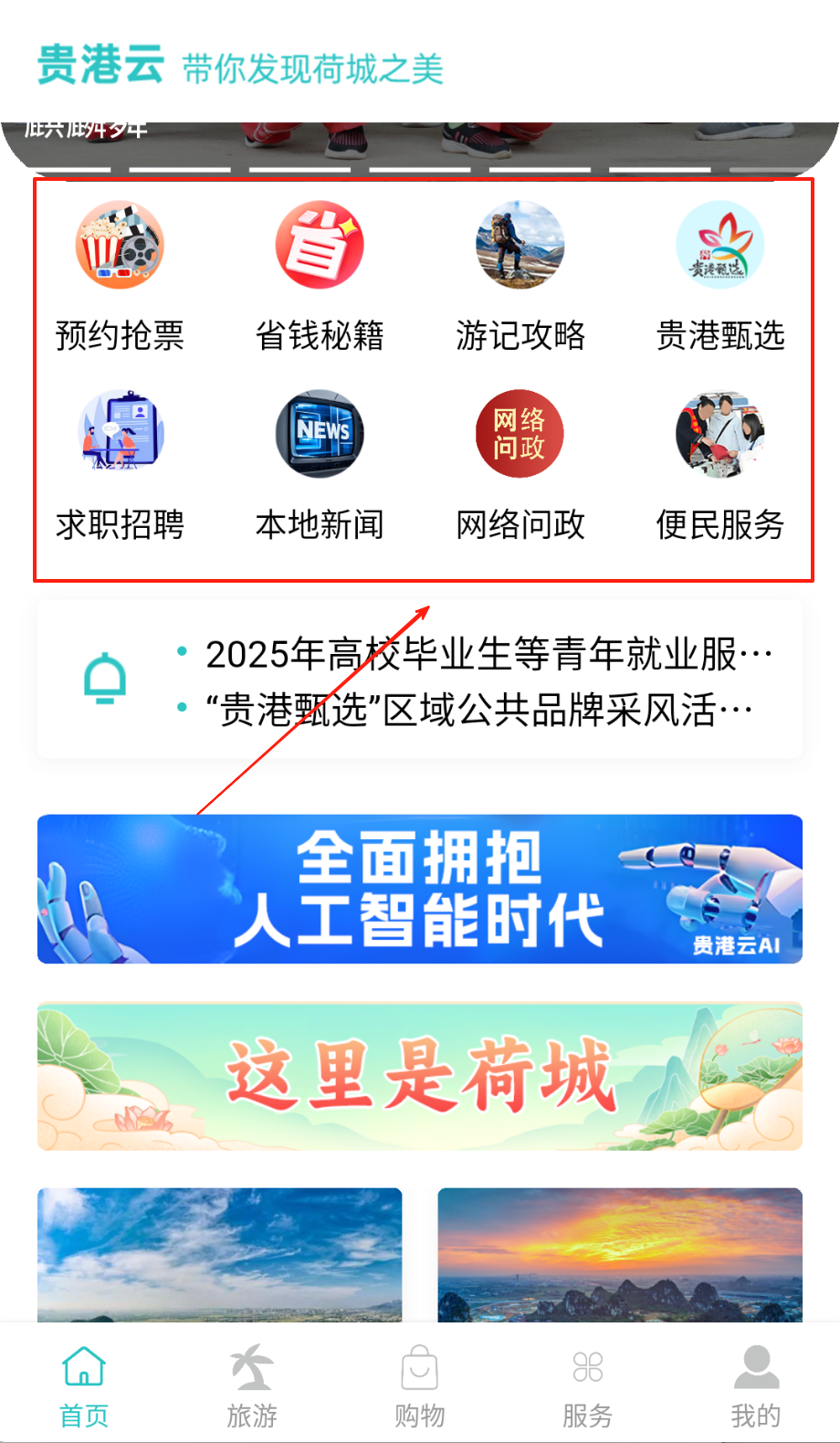Screen dimensions: 840x1443
Task: Open the 全面拥抱人工智能时代 banner
Action: (x=420, y=889)
